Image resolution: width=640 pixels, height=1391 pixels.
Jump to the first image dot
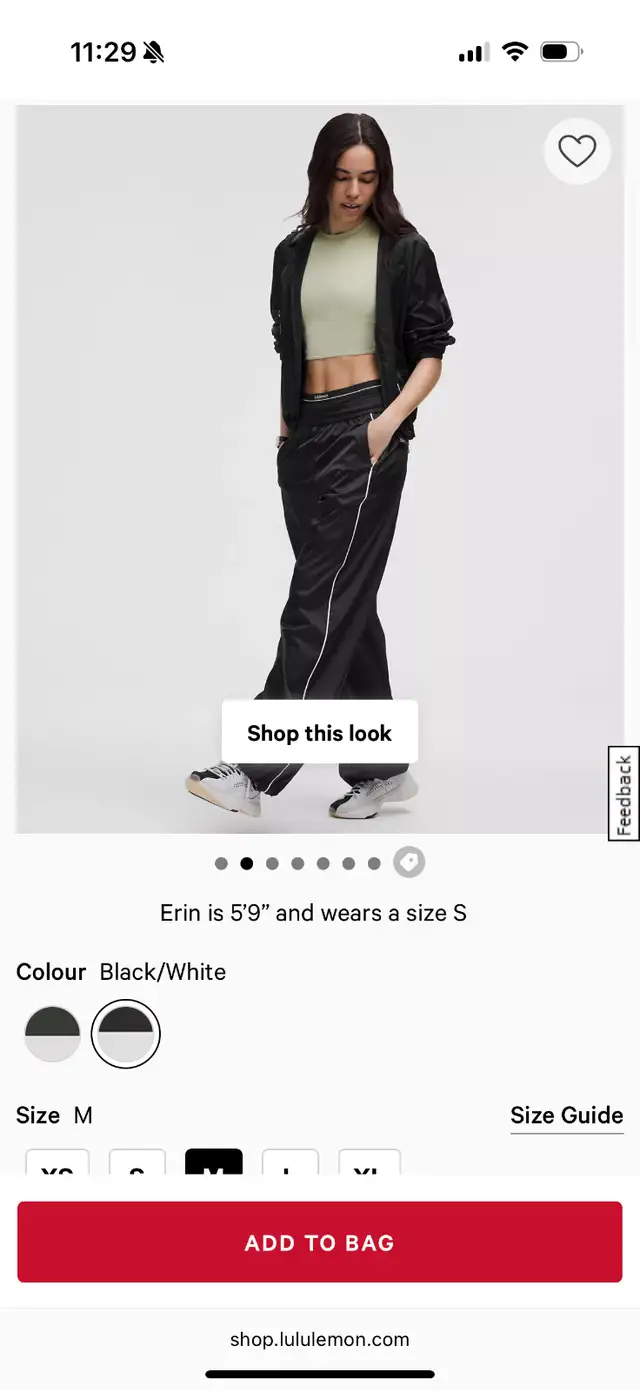[x=221, y=863]
